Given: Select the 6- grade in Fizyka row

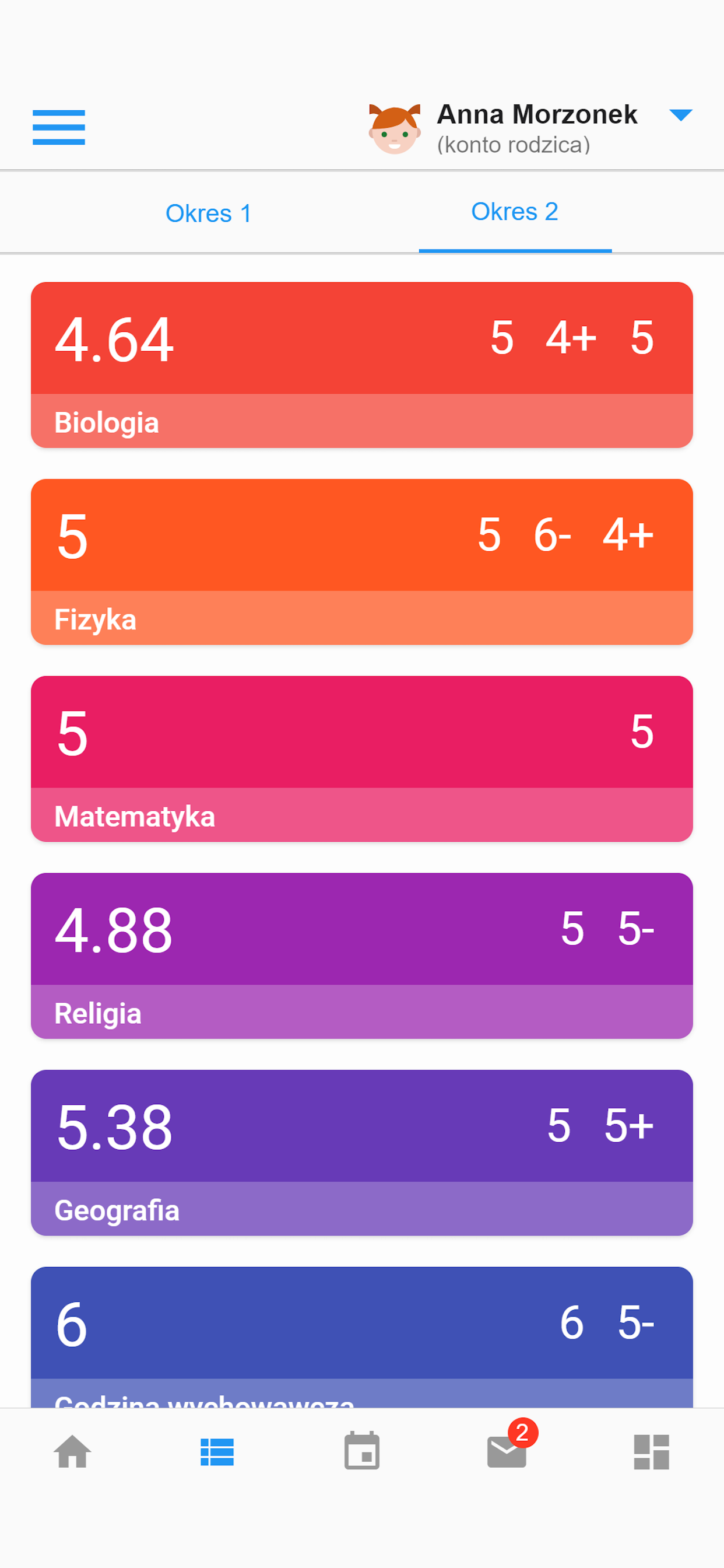Looking at the screenshot, I should (x=553, y=537).
